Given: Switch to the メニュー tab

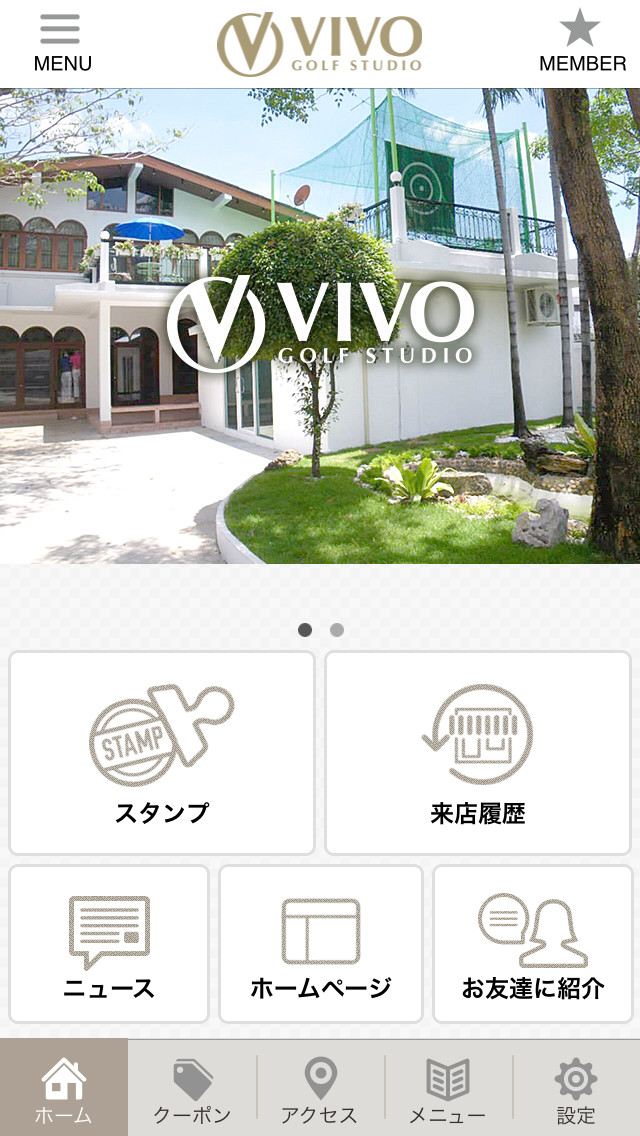Looking at the screenshot, I should 448,1088.
